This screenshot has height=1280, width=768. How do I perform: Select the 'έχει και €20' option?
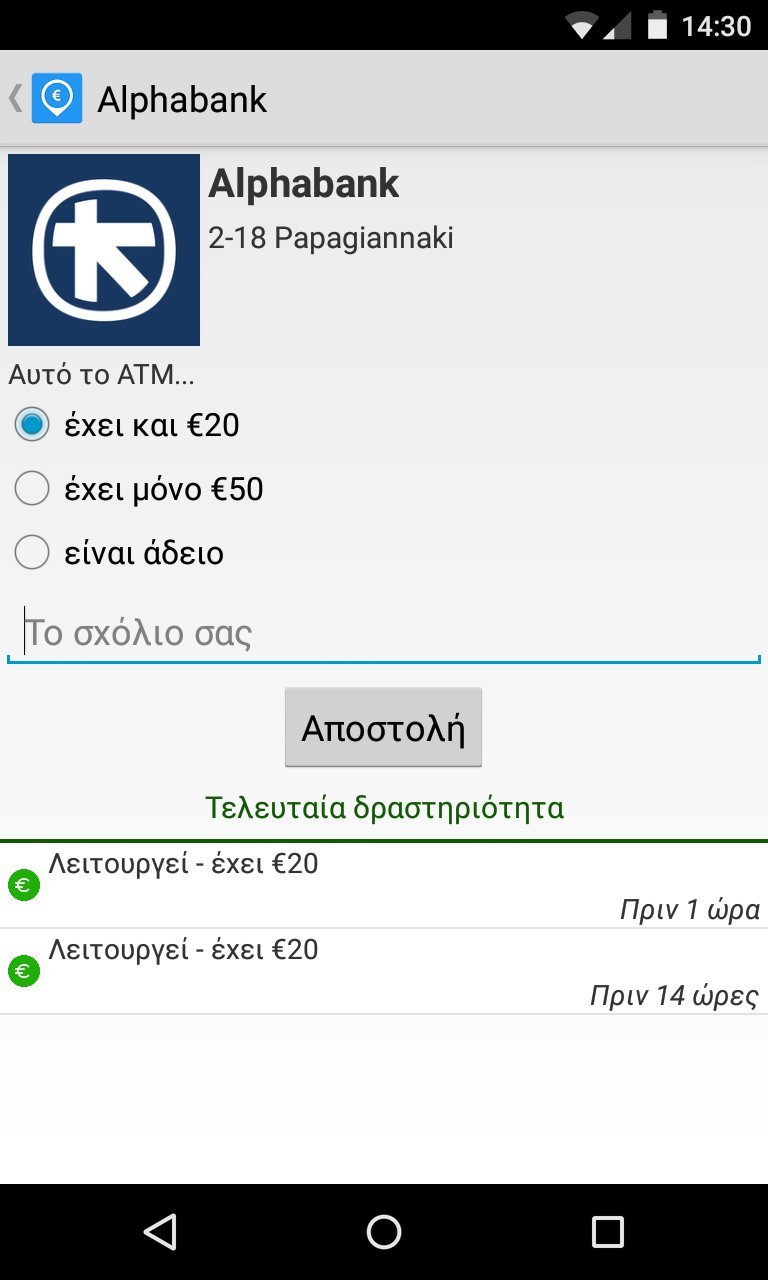coord(33,425)
